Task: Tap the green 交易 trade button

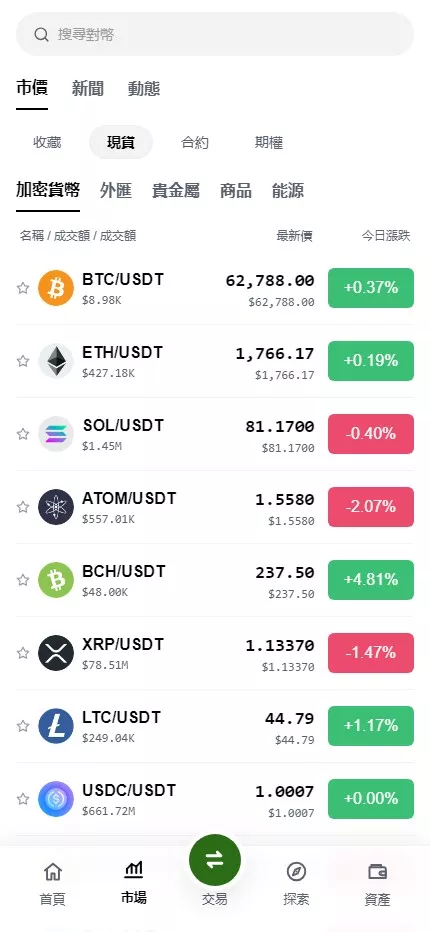Action: (215, 860)
